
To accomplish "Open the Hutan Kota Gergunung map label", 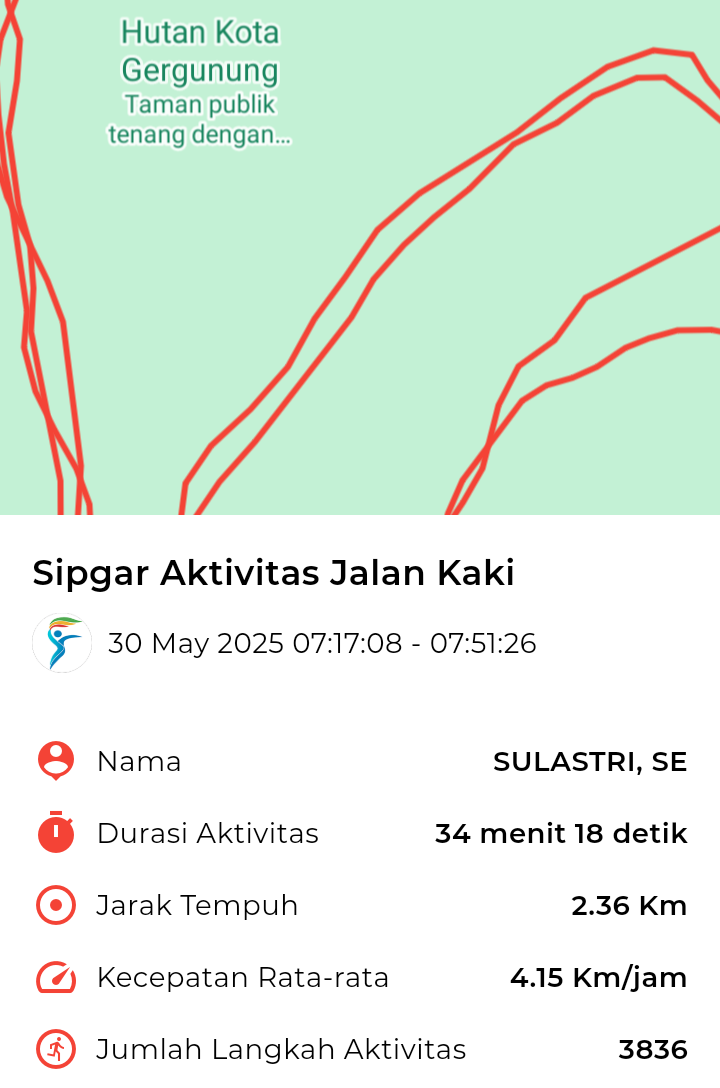I will [x=199, y=50].
